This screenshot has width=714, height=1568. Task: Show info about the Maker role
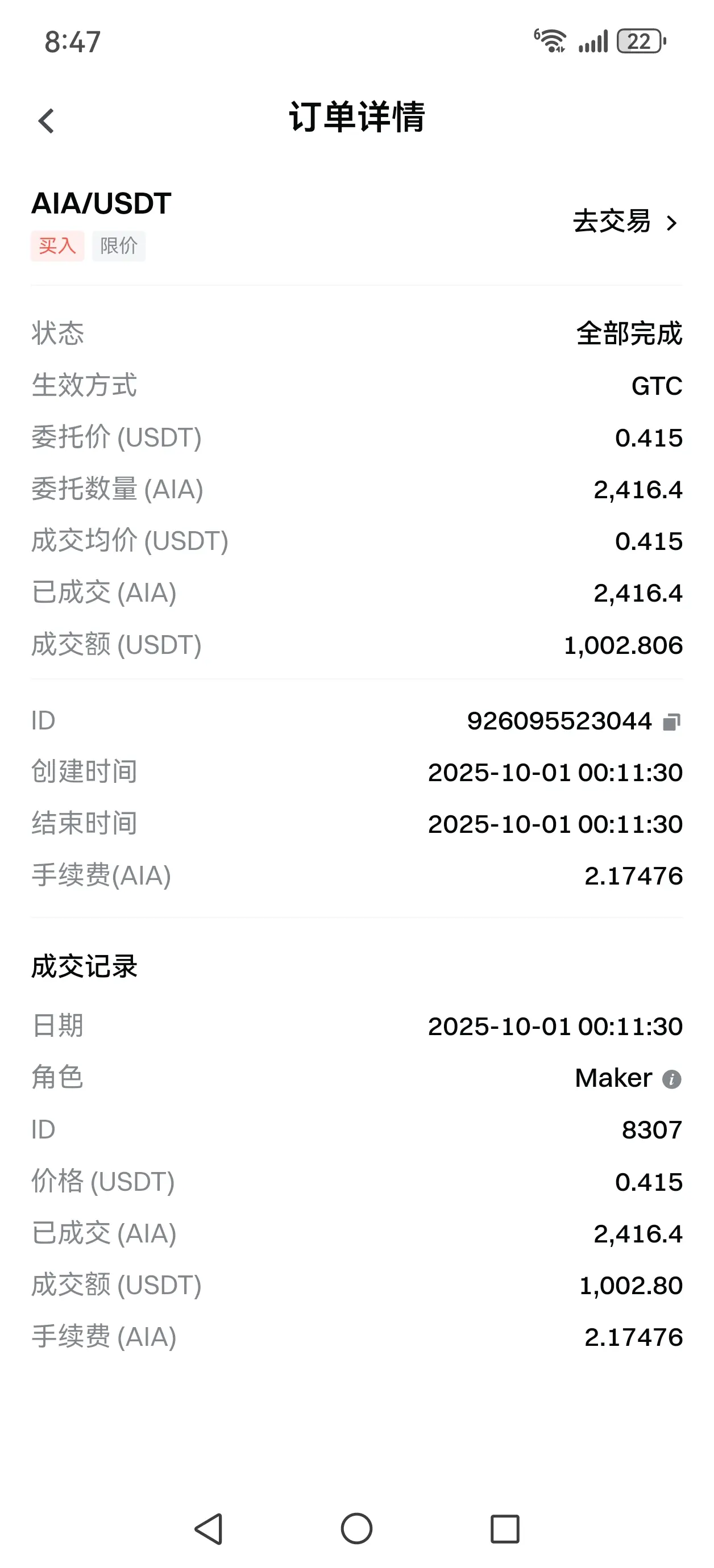tap(671, 1079)
